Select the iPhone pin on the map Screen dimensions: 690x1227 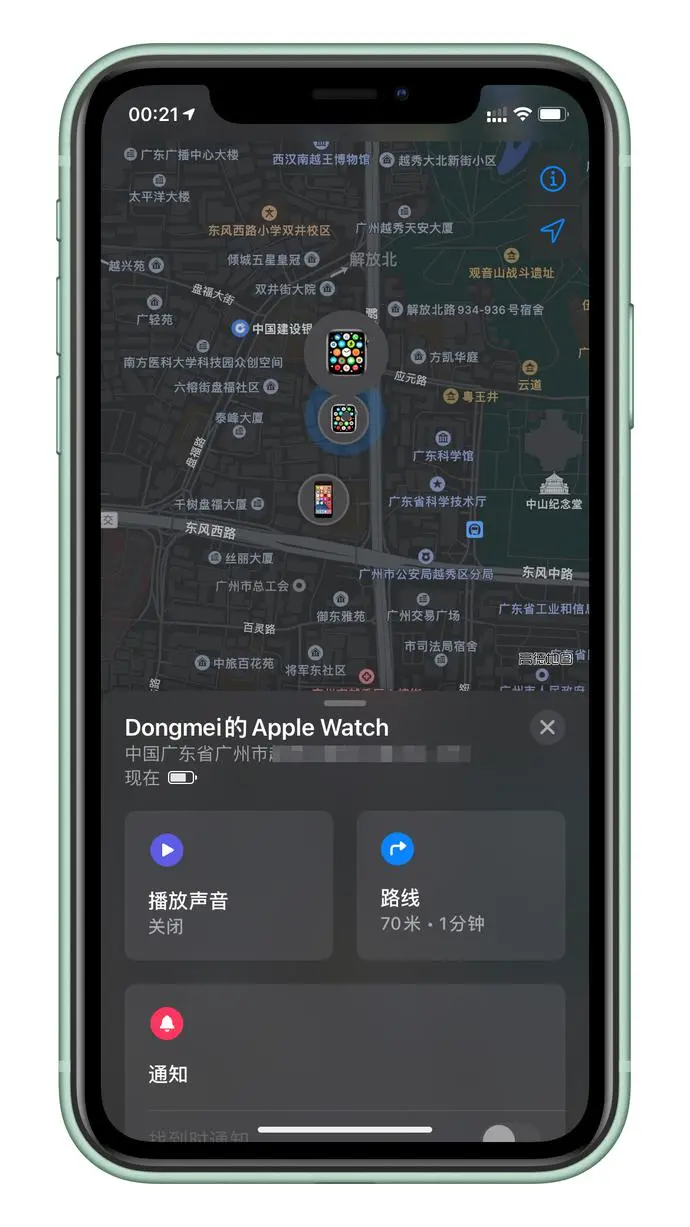point(324,499)
